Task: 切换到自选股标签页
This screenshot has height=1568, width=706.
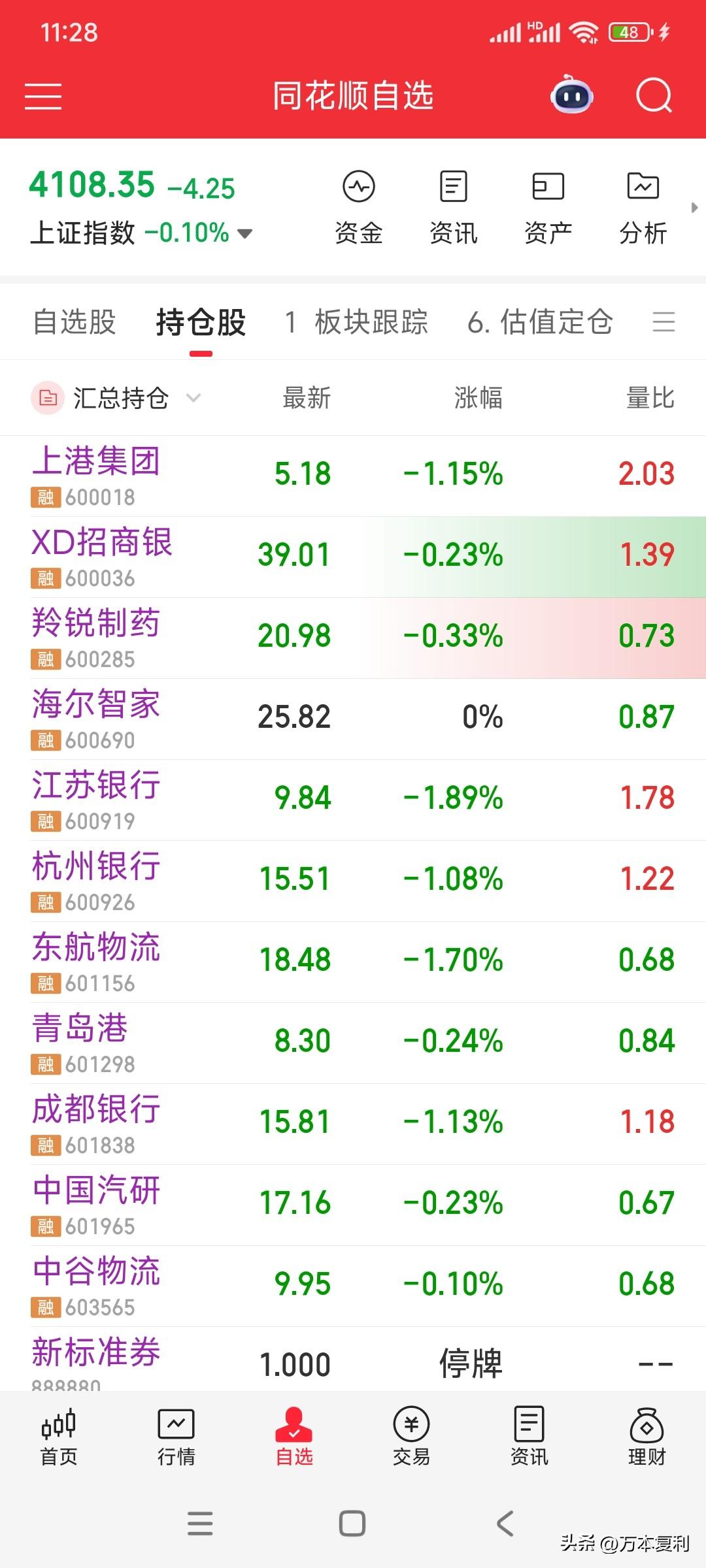Action: [76, 322]
